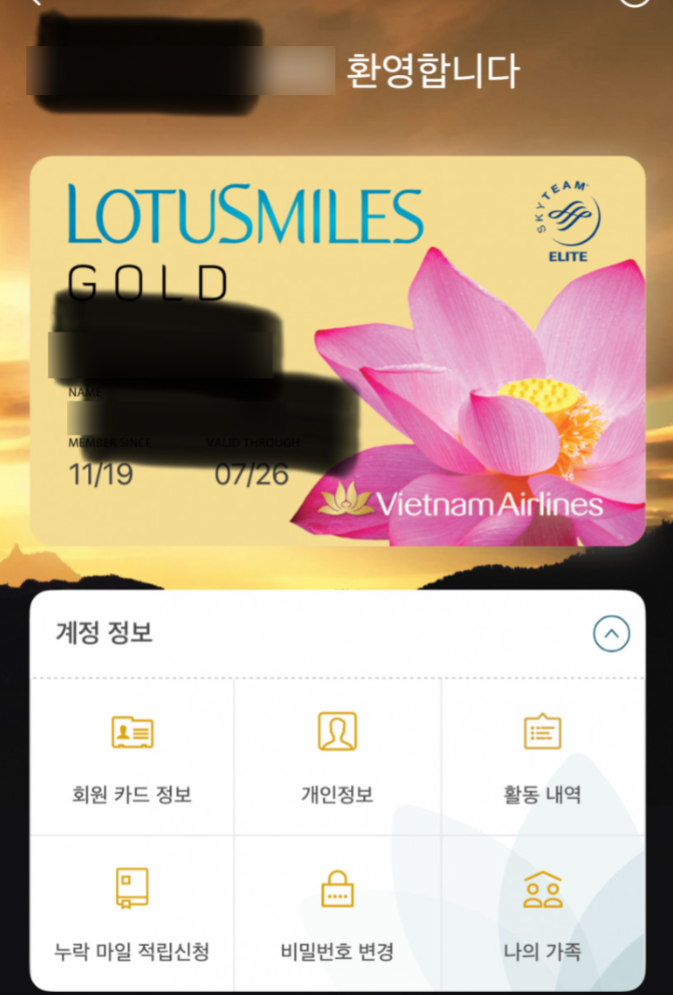Open 개인정보 settings
Image resolution: width=673 pixels, height=995 pixels.
pyautogui.click(x=337, y=758)
